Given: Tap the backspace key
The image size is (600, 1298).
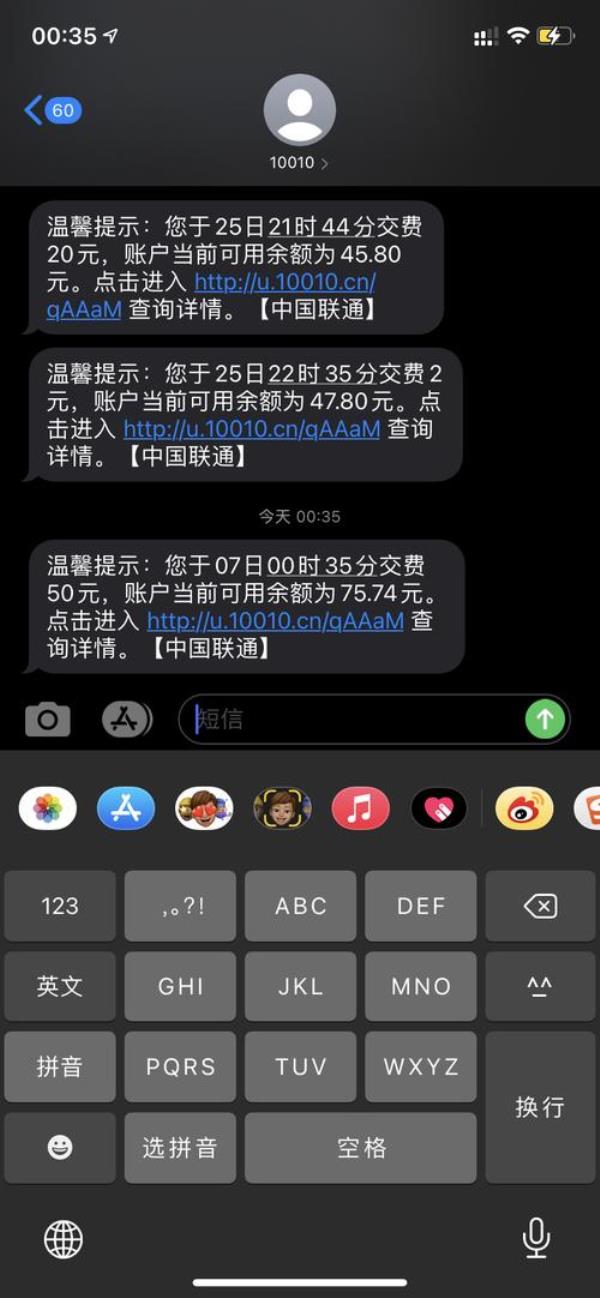Looking at the screenshot, I should [540, 906].
